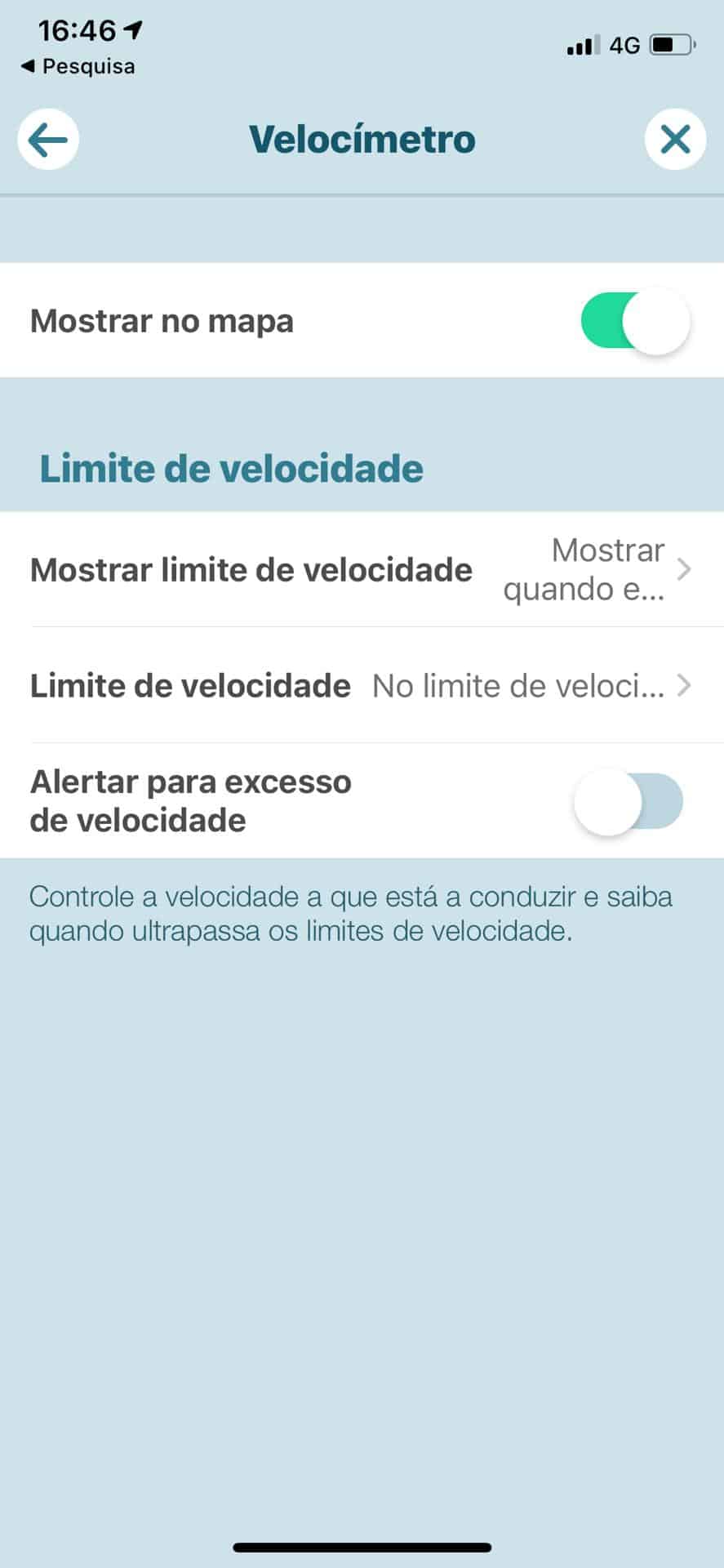Tap the close X icon
The width and height of the screenshot is (724, 1568).
(x=676, y=139)
